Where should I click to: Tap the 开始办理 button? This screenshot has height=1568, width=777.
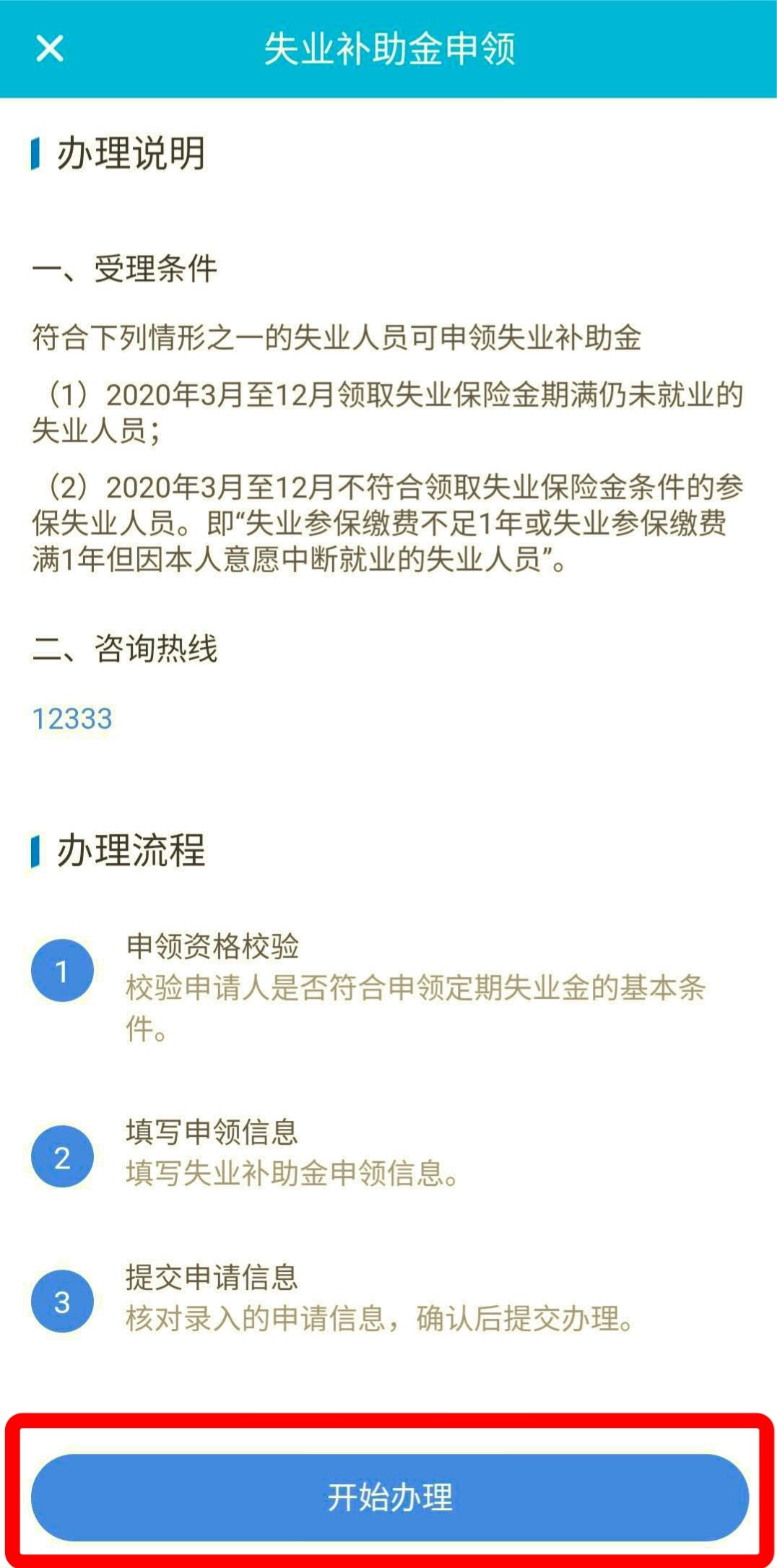coord(389,1497)
